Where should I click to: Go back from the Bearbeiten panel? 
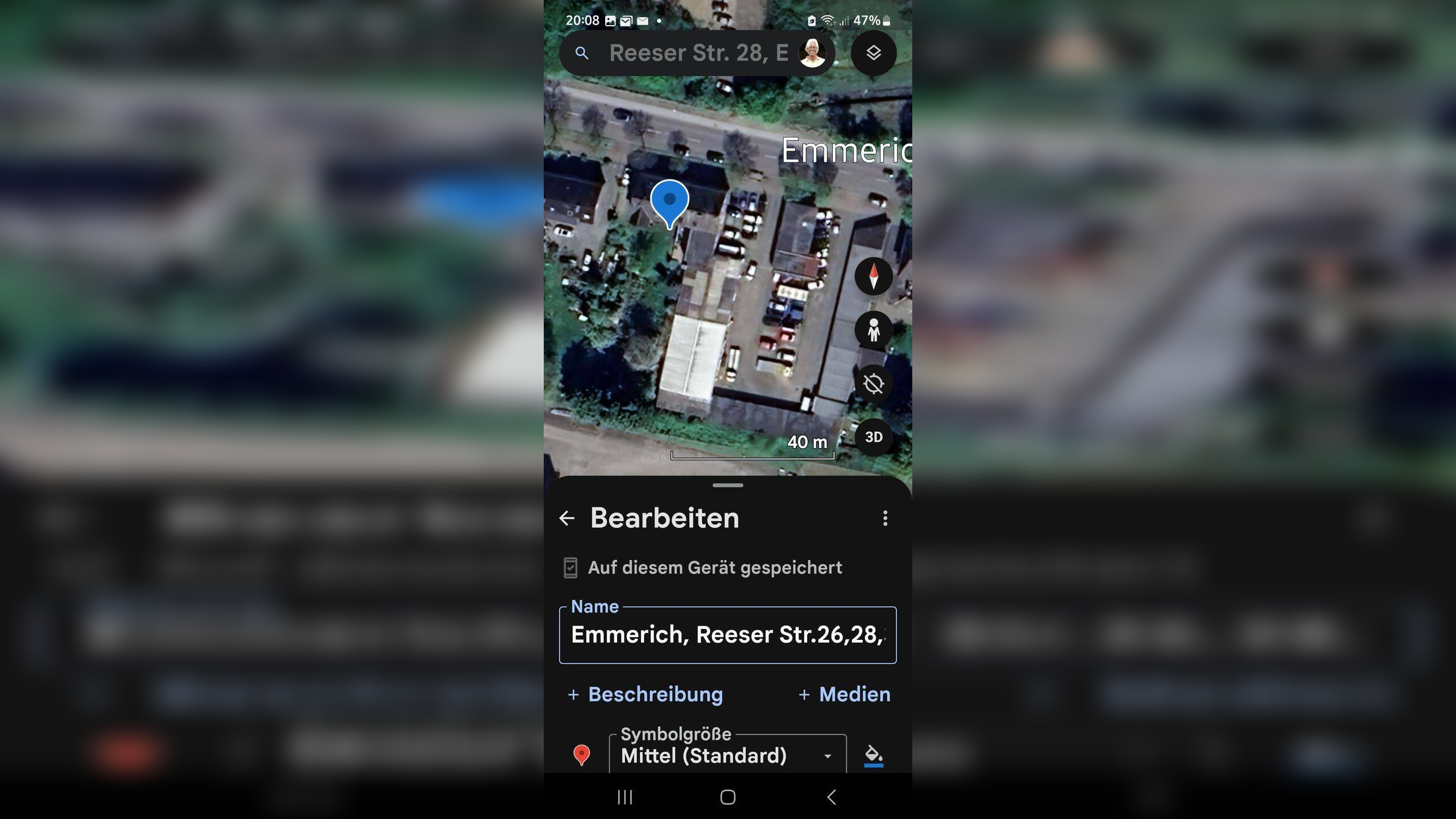coord(567,518)
